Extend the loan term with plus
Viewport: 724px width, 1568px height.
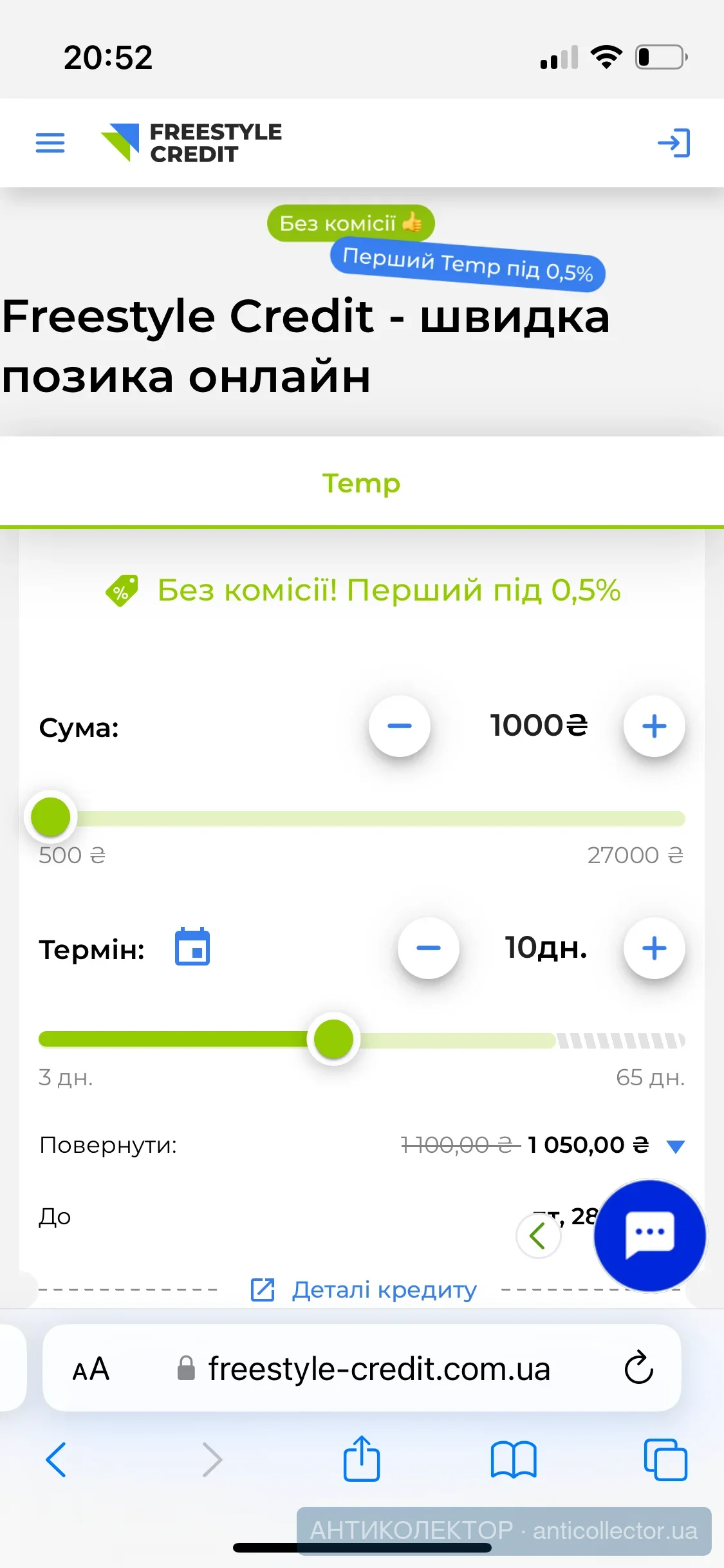654,948
